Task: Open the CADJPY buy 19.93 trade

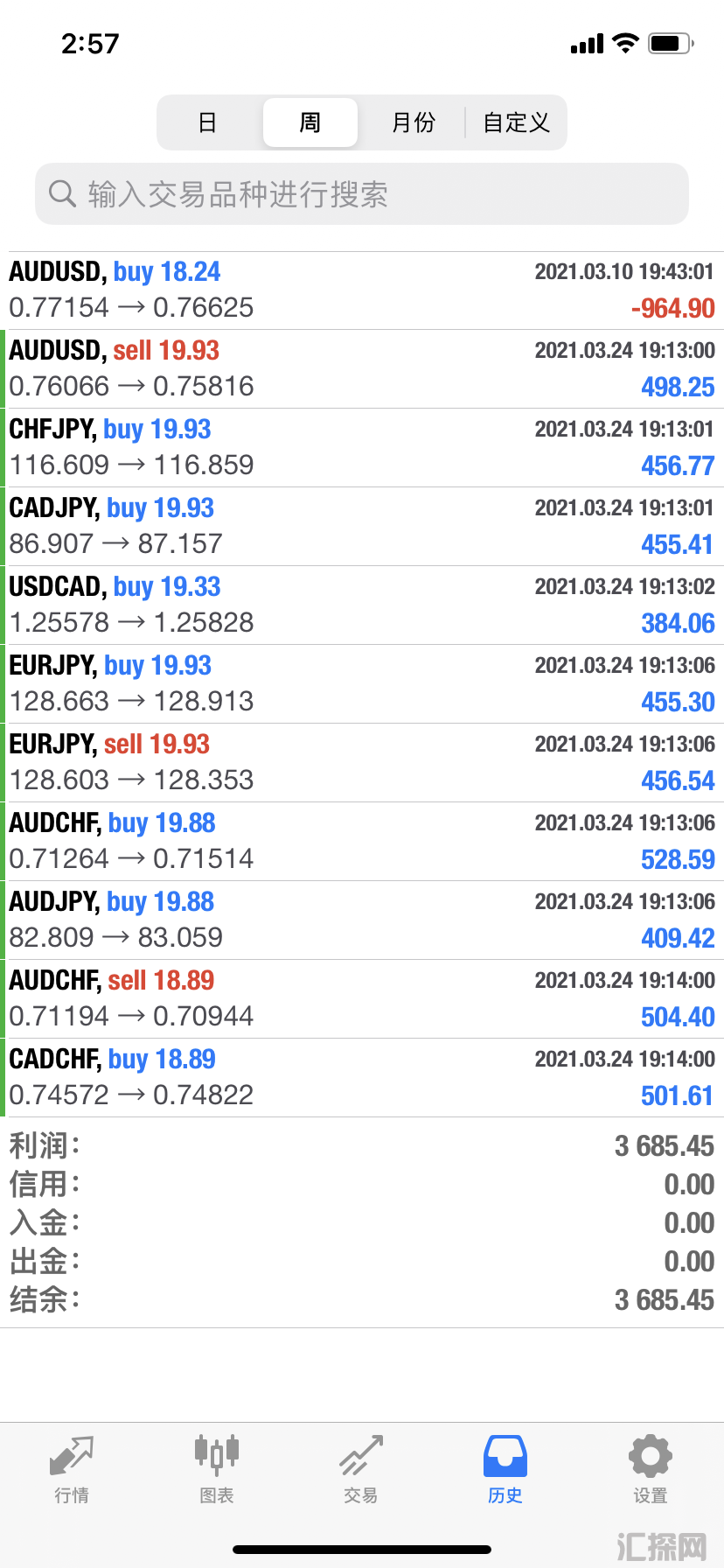Action: click(x=362, y=527)
